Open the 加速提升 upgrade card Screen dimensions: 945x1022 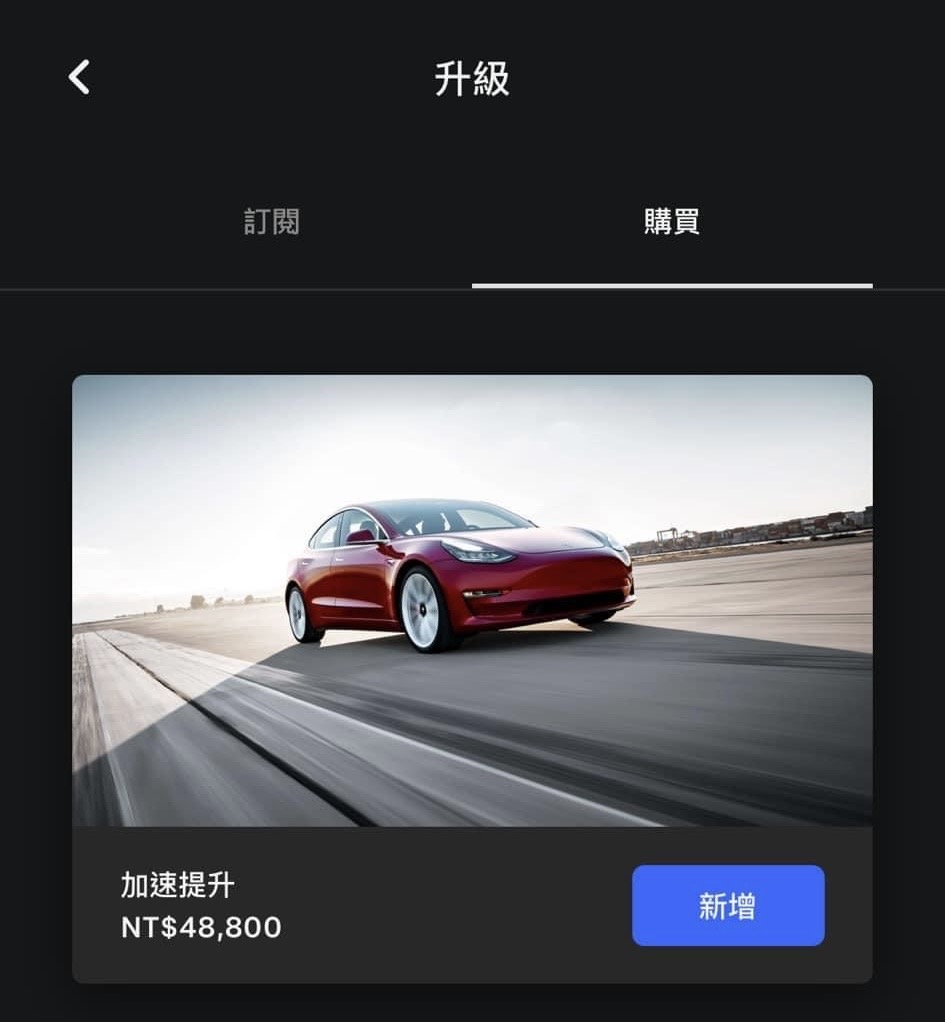(471, 600)
